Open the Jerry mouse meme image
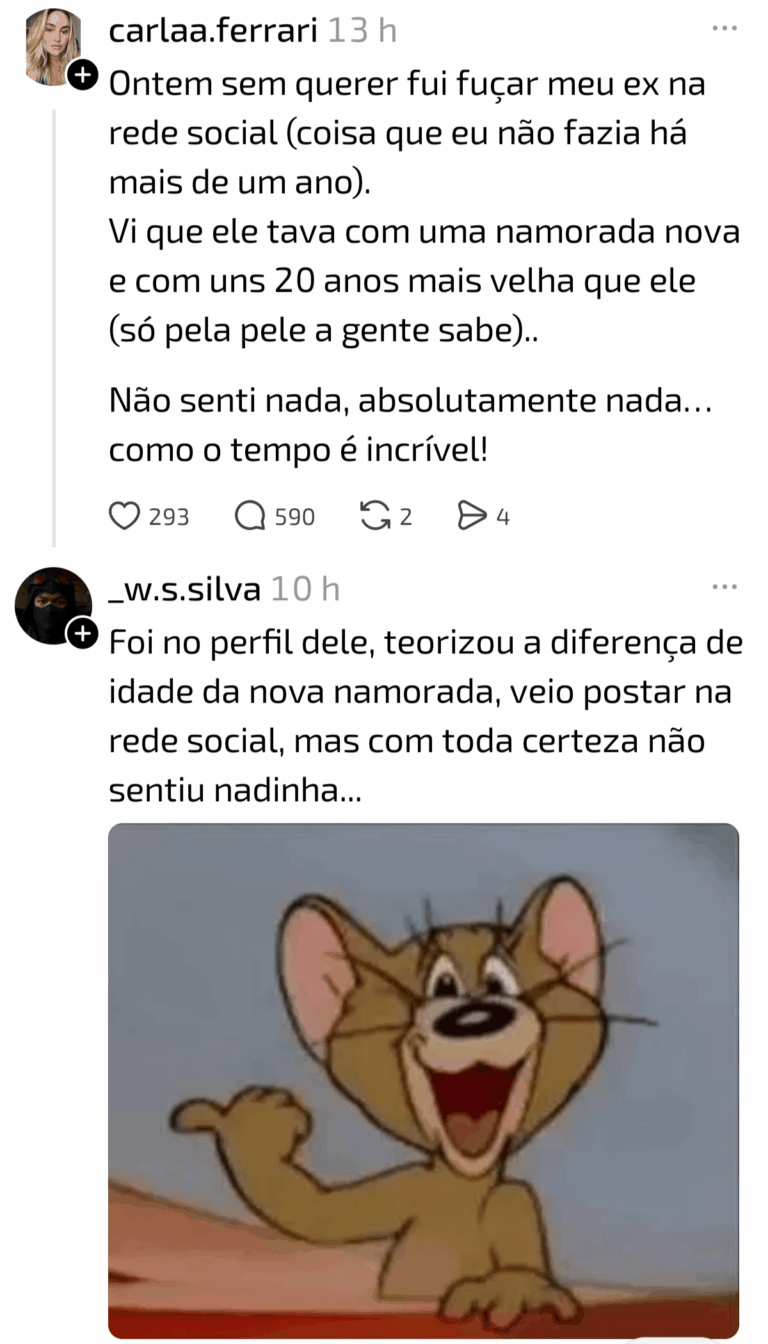 coord(423,1080)
